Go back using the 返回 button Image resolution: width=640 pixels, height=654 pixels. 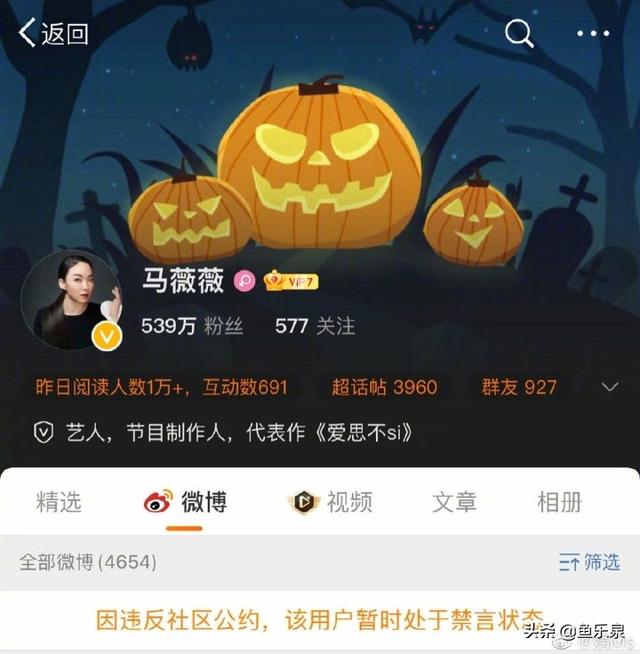pyautogui.click(x=54, y=33)
